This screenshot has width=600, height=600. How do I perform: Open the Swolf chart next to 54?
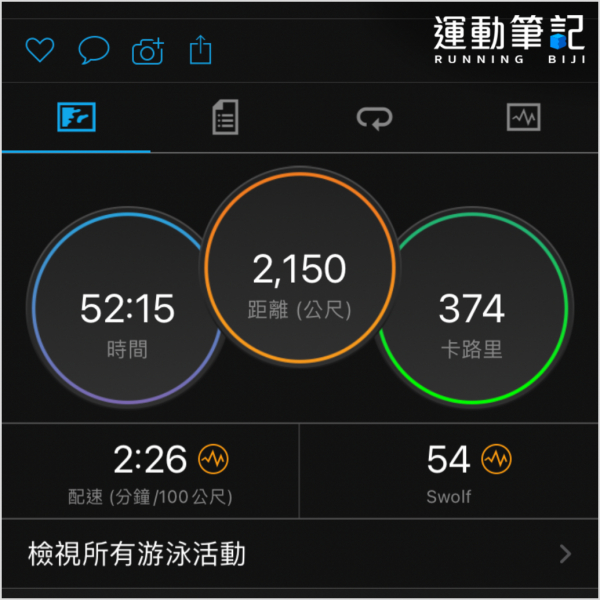click(x=496, y=459)
